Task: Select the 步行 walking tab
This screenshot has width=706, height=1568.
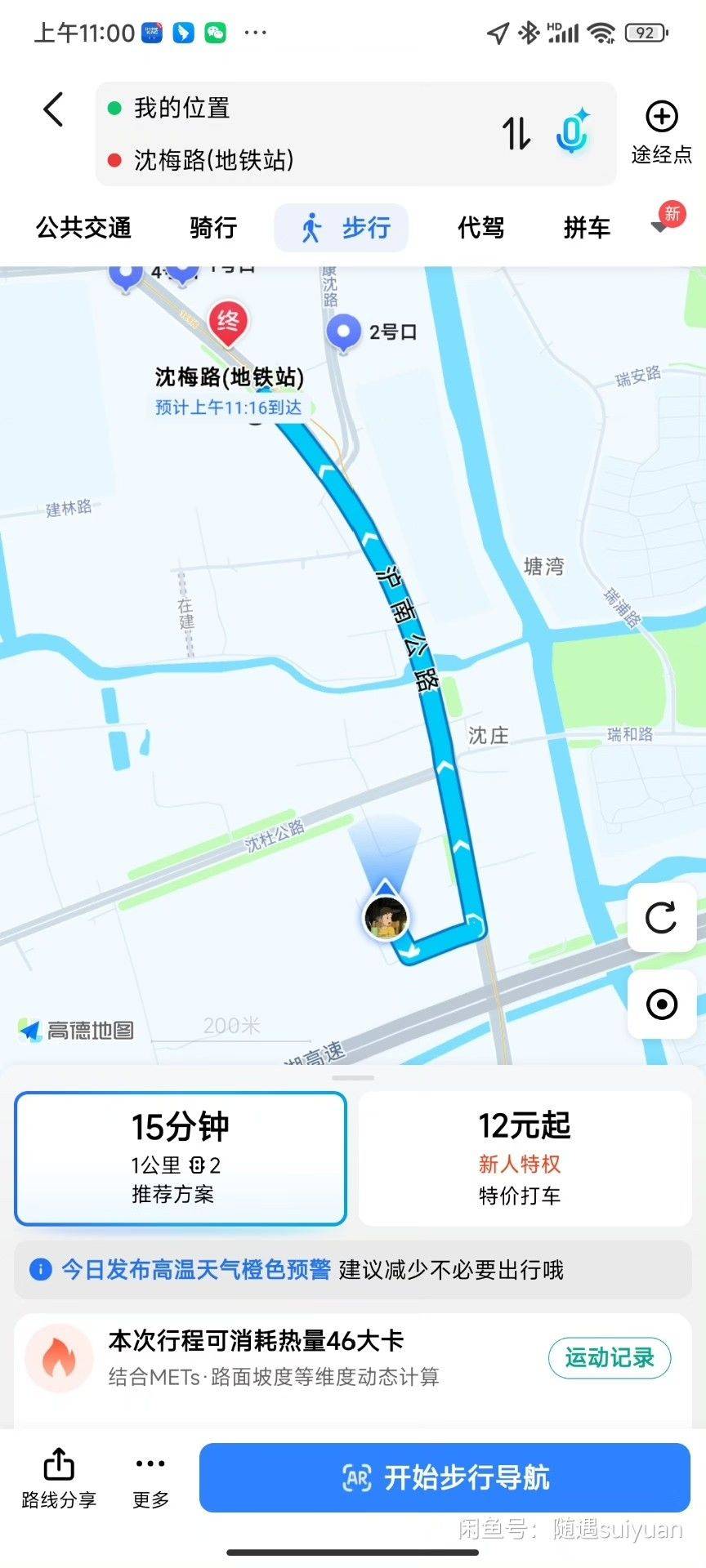Action: point(342,227)
